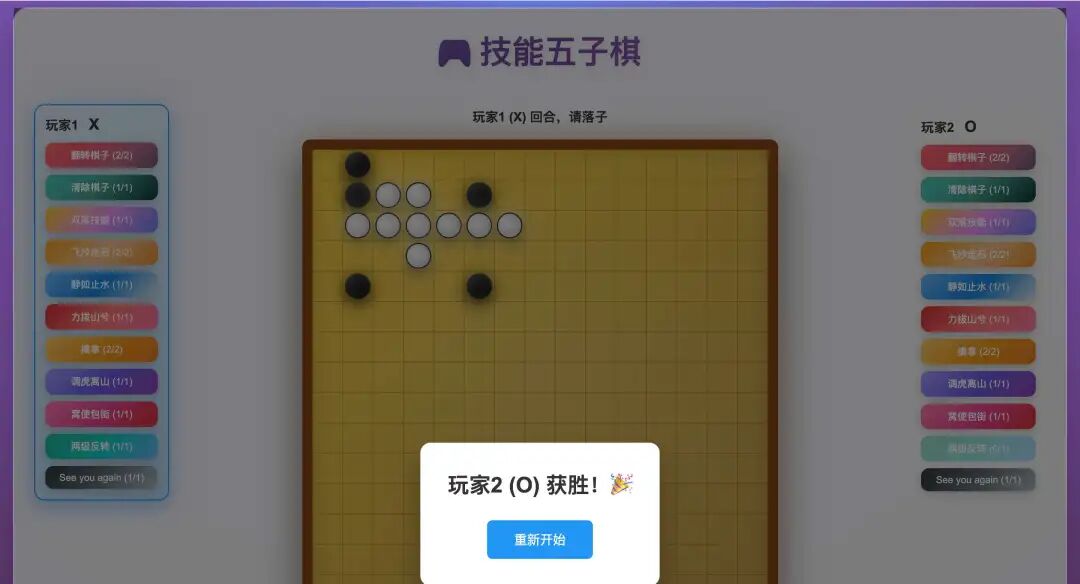
Task: Activate Player 2's 清除棋子 skill
Action: click(x=978, y=190)
